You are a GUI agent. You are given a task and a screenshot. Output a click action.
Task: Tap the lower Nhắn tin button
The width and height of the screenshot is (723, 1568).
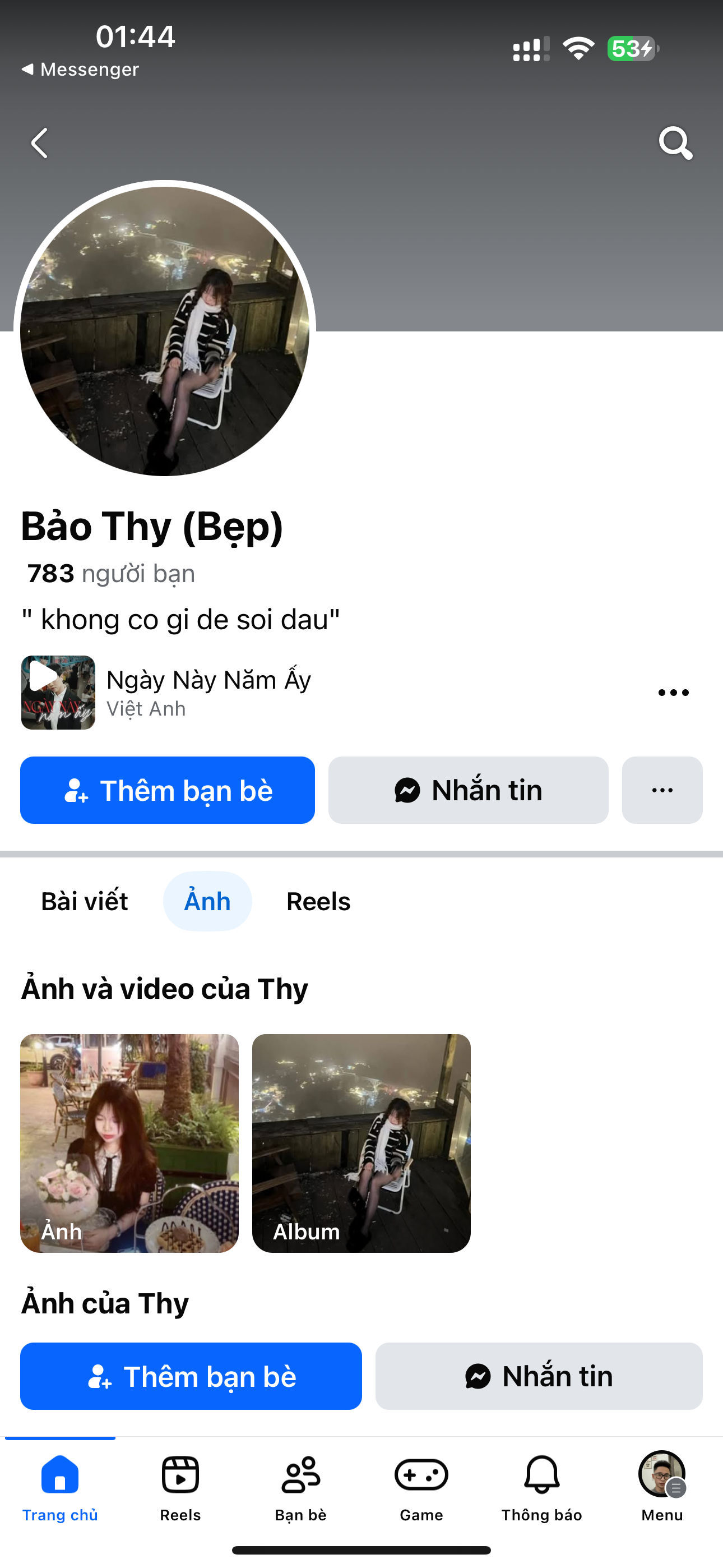point(539,1376)
